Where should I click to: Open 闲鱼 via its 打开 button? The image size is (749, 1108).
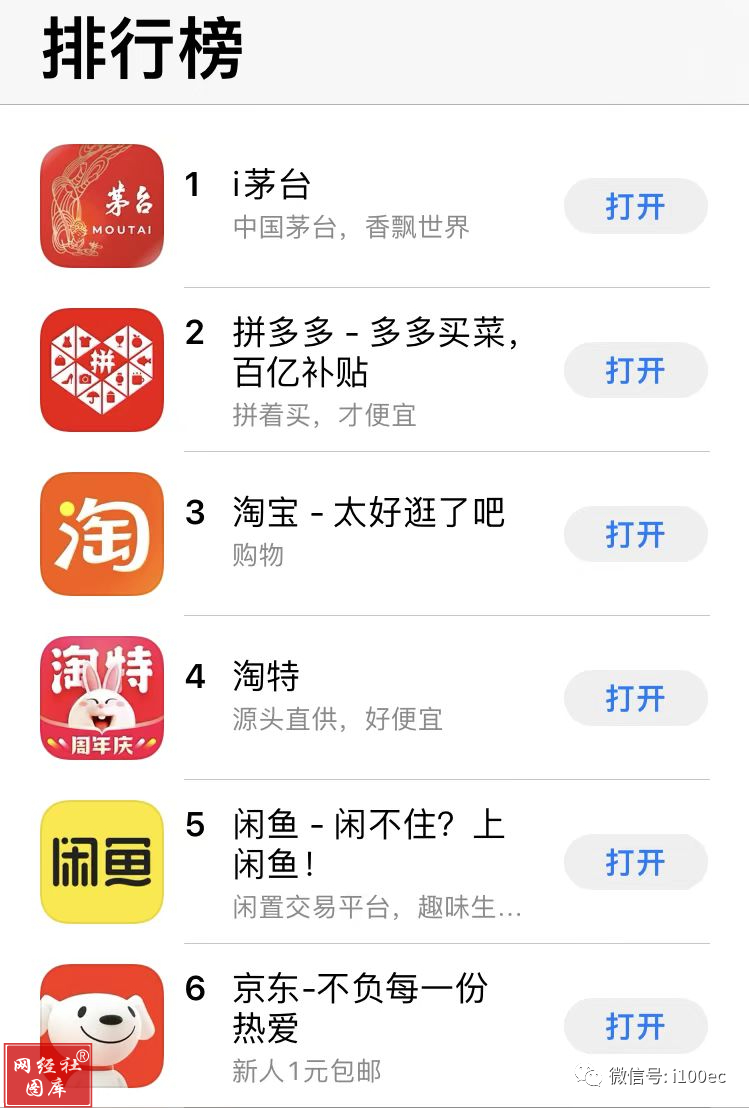(x=635, y=862)
